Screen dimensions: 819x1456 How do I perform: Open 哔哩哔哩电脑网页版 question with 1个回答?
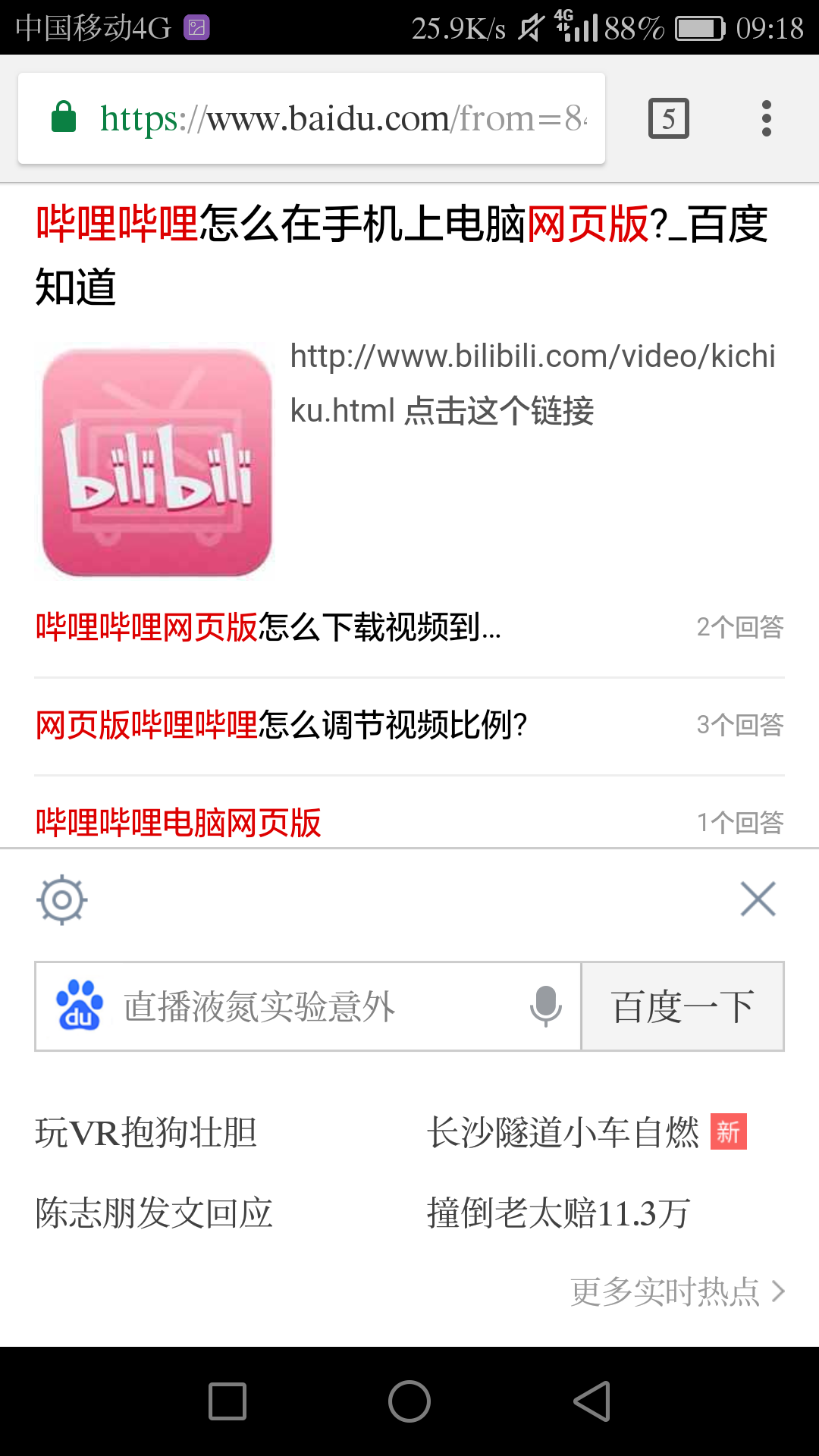point(179,823)
